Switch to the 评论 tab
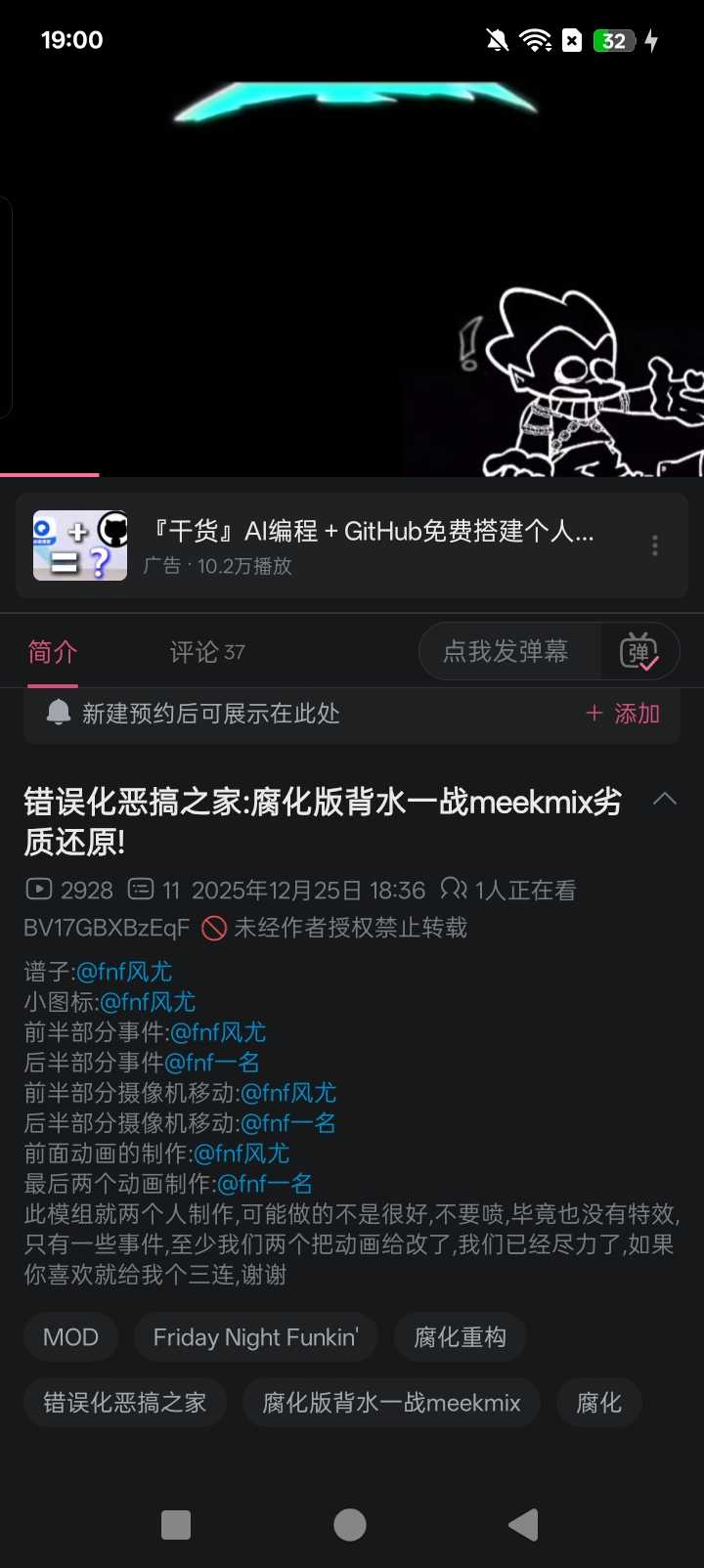This screenshot has height=1568, width=704. (206, 652)
